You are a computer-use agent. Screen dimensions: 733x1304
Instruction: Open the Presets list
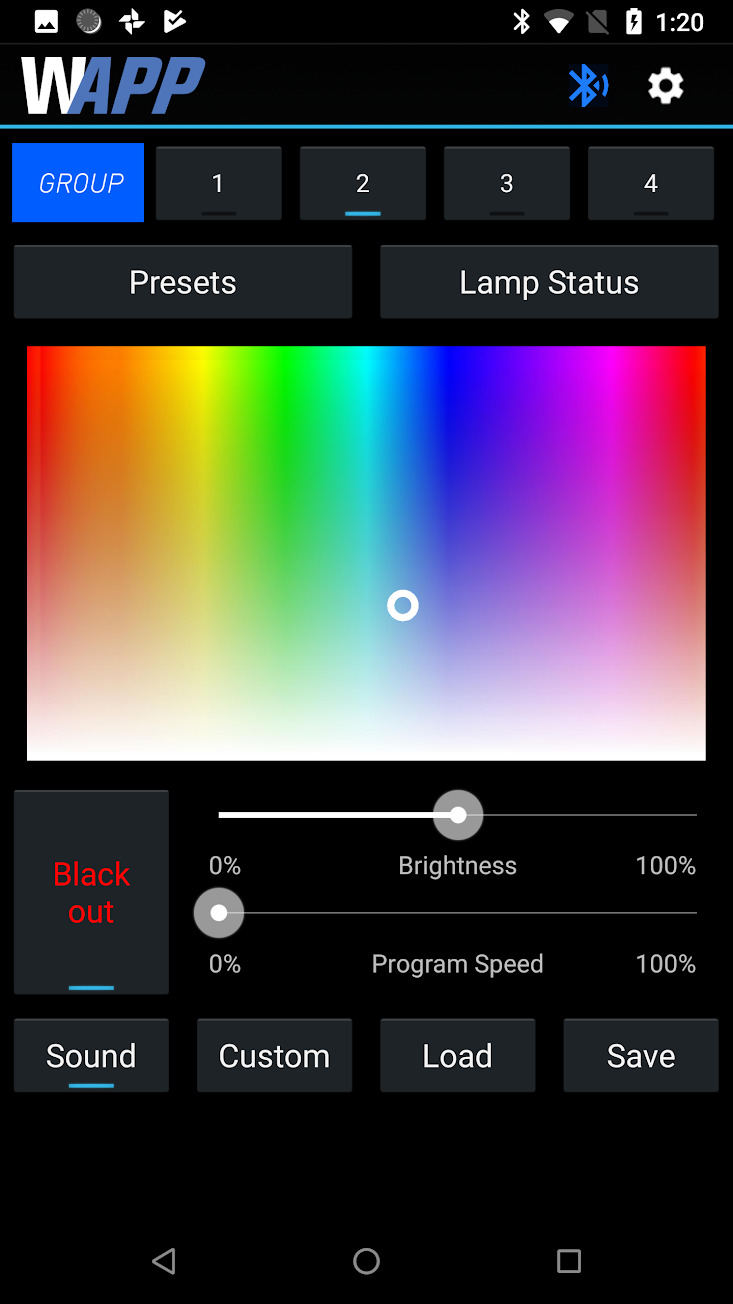pos(183,282)
